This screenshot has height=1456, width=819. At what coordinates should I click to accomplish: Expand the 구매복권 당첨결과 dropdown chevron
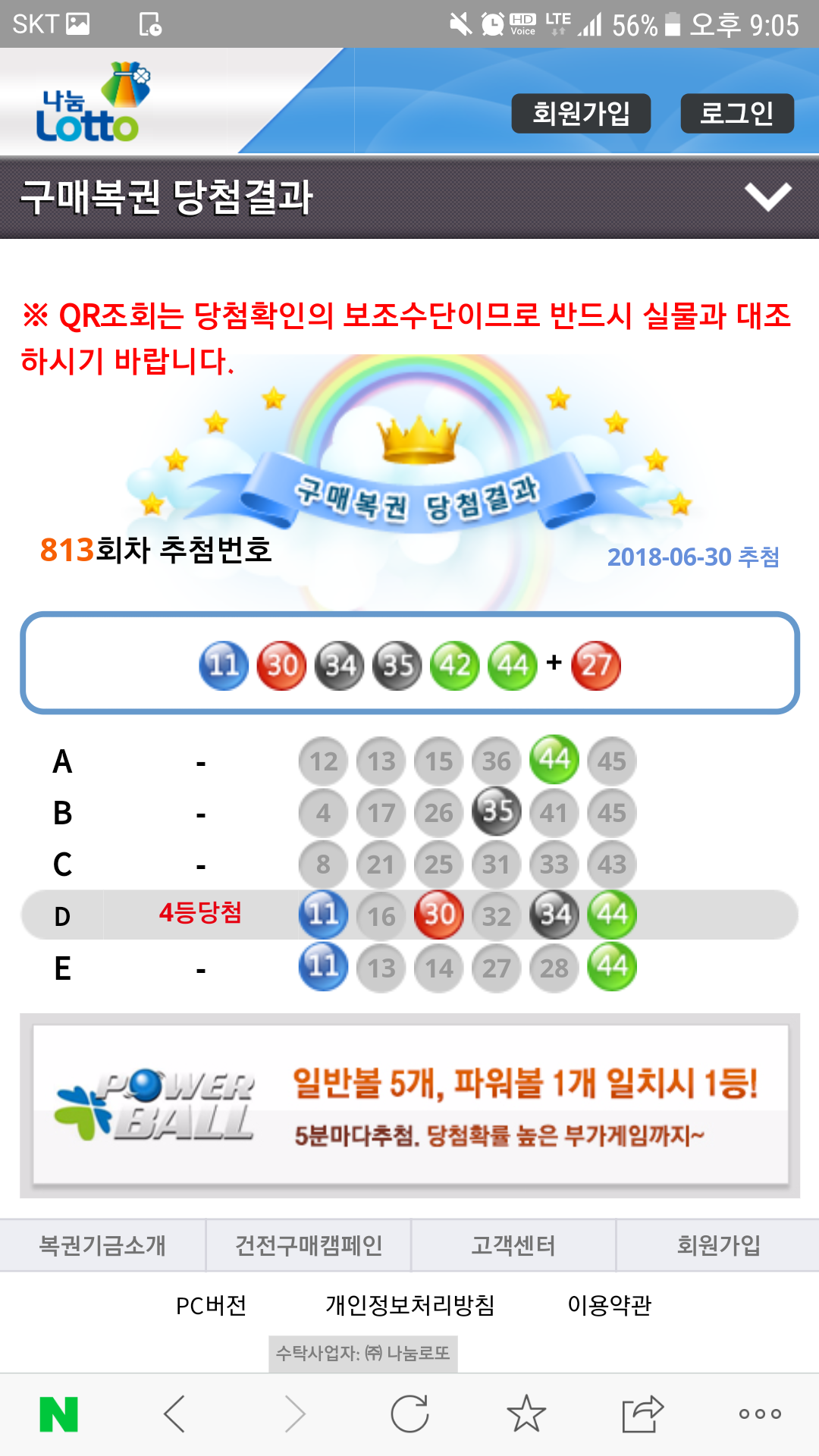tap(767, 197)
